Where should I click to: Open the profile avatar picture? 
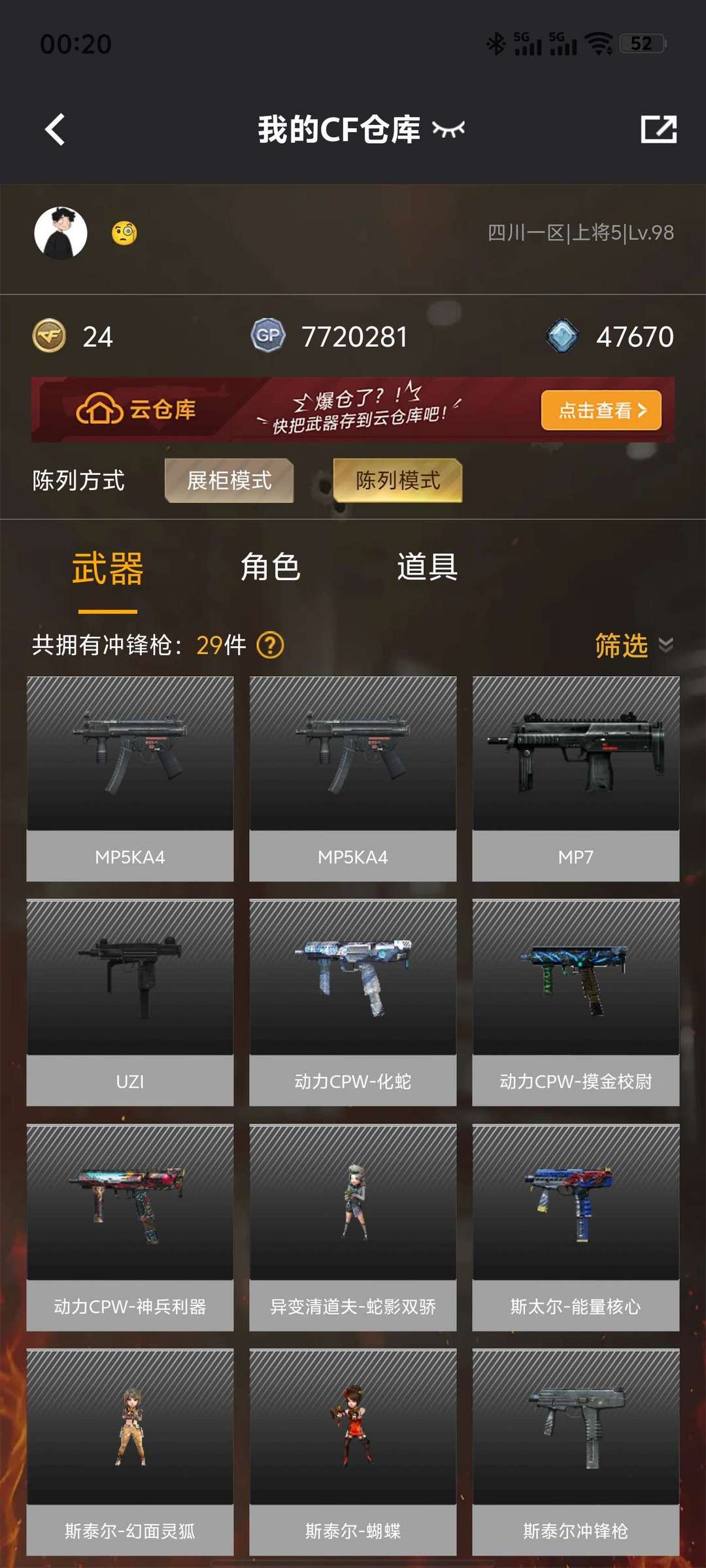tap(61, 233)
